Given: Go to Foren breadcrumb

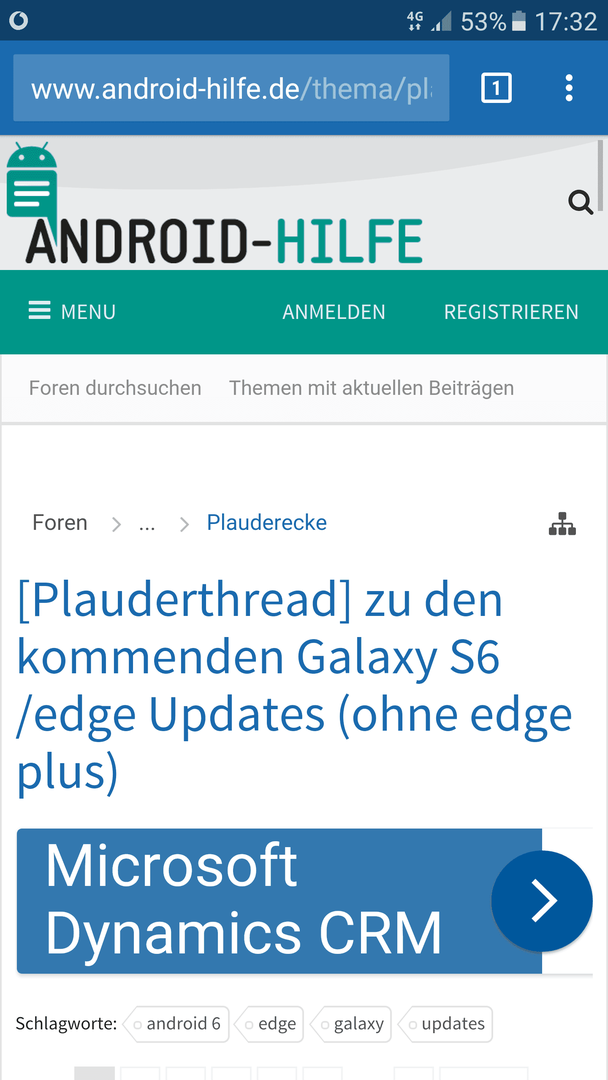Looking at the screenshot, I should (x=60, y=523).
